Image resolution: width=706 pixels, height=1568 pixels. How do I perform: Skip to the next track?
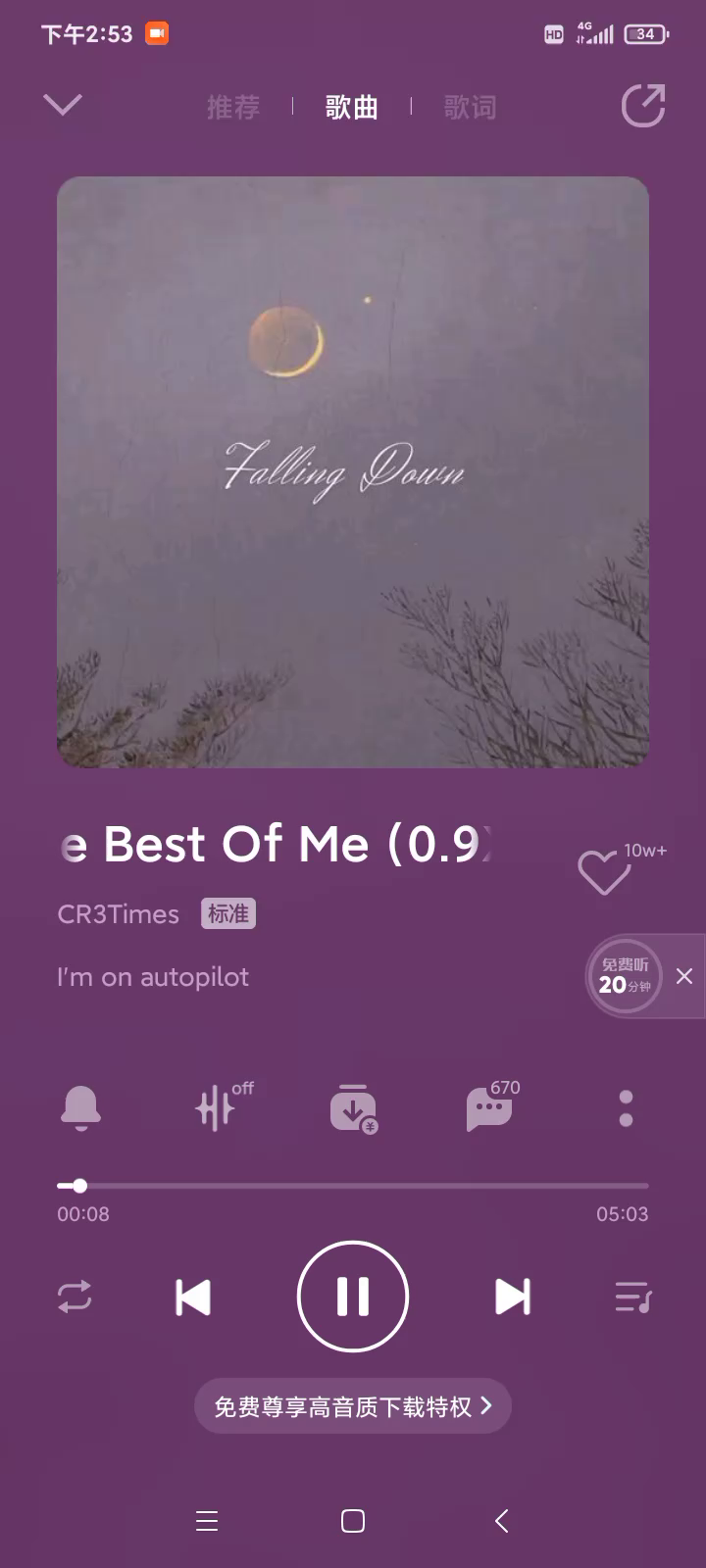point(513,1297)
